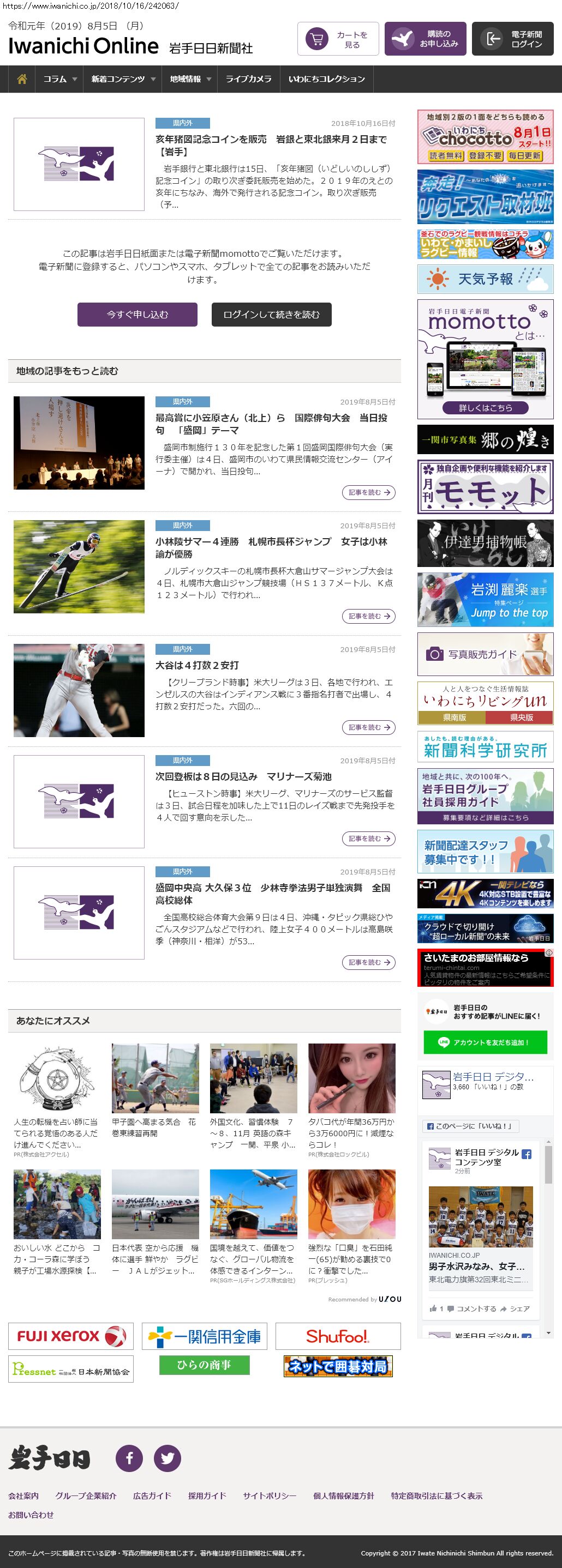View the shopping cart (カートを見る)

pyautogui.click(x=338, y=40)
